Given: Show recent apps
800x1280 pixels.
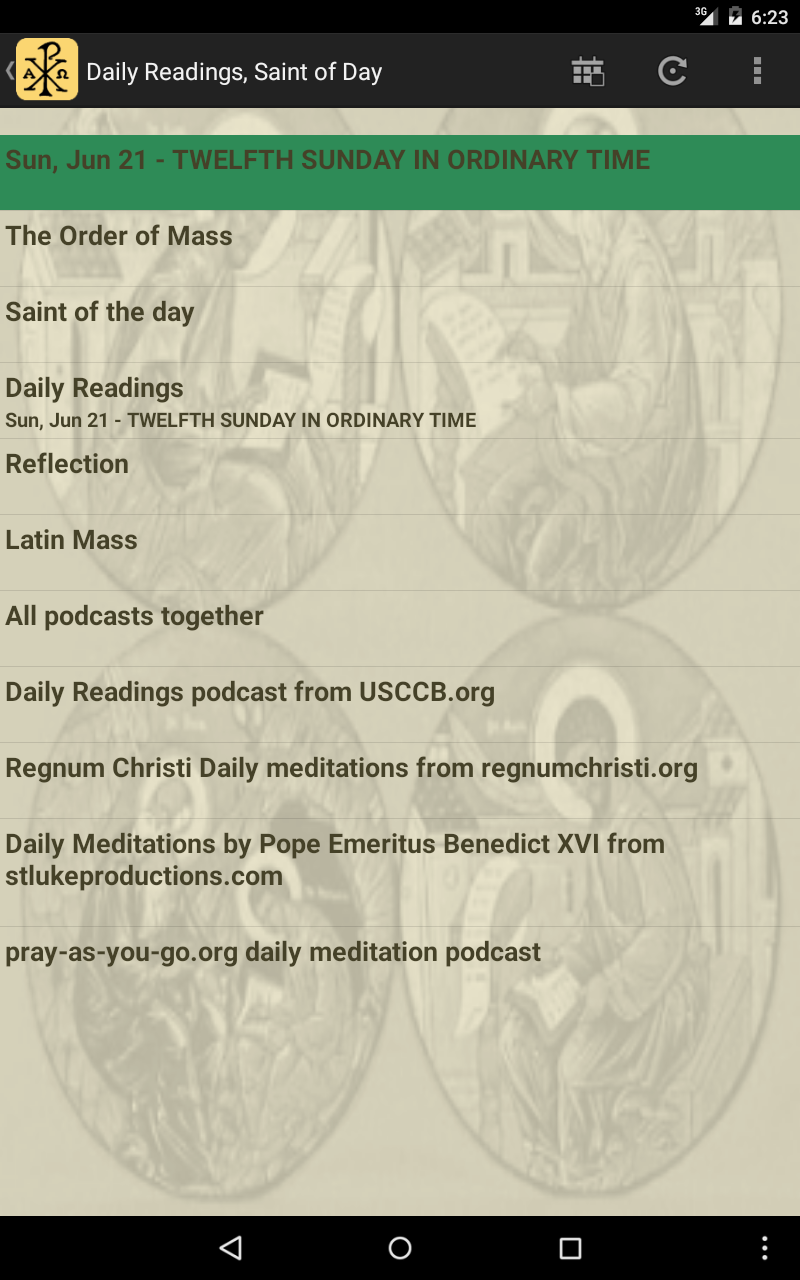Looking at the screenshot, I should [x=570, y=1247].
